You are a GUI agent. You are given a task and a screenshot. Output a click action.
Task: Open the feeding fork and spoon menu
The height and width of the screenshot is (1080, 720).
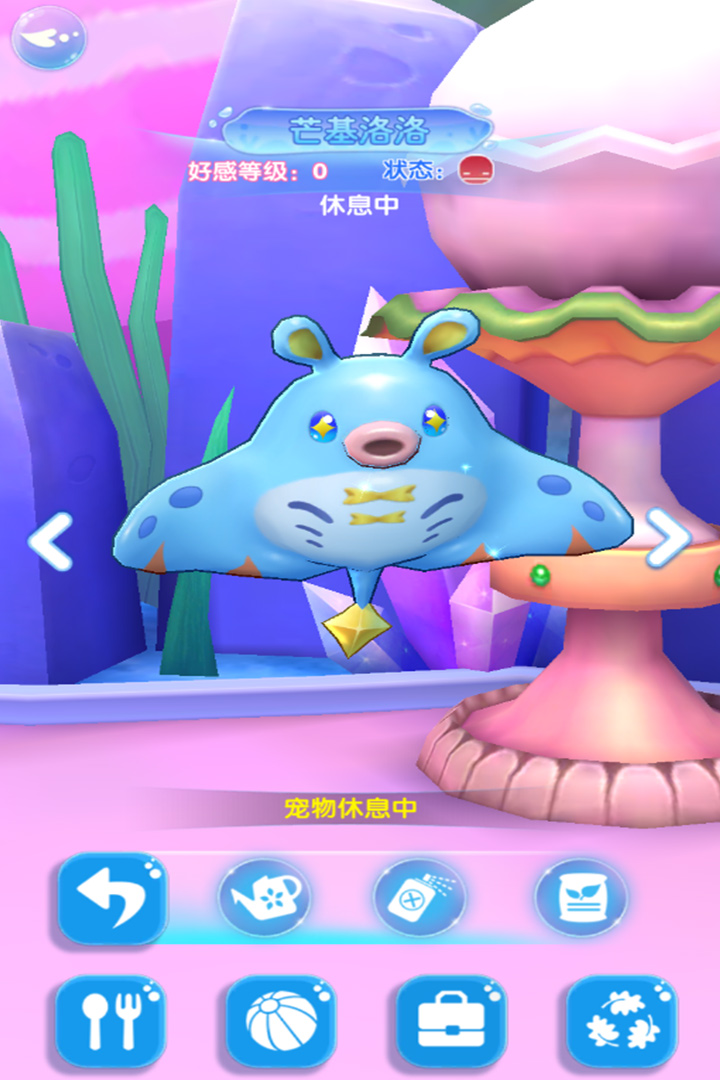[110, 1020]
